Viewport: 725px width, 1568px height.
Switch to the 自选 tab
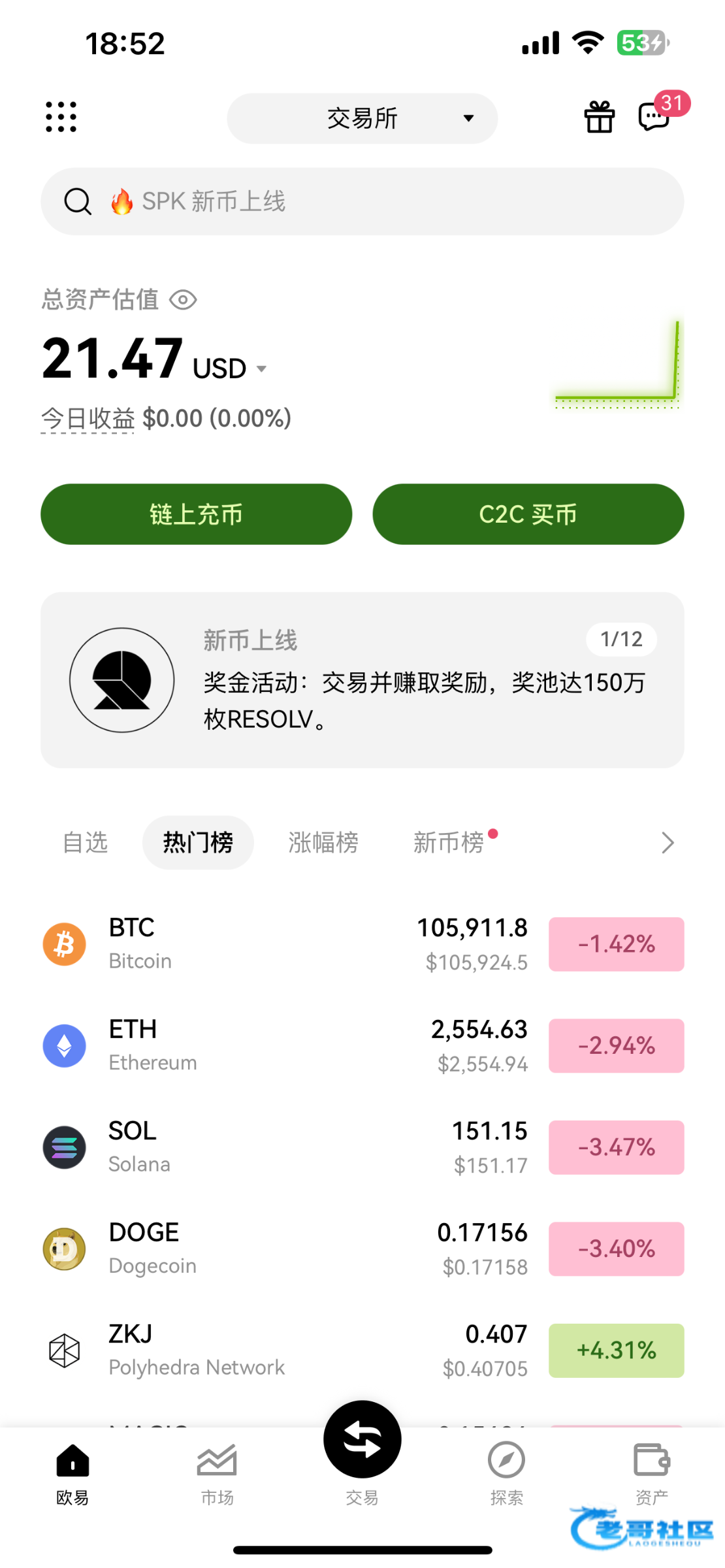tap(86, 843)
